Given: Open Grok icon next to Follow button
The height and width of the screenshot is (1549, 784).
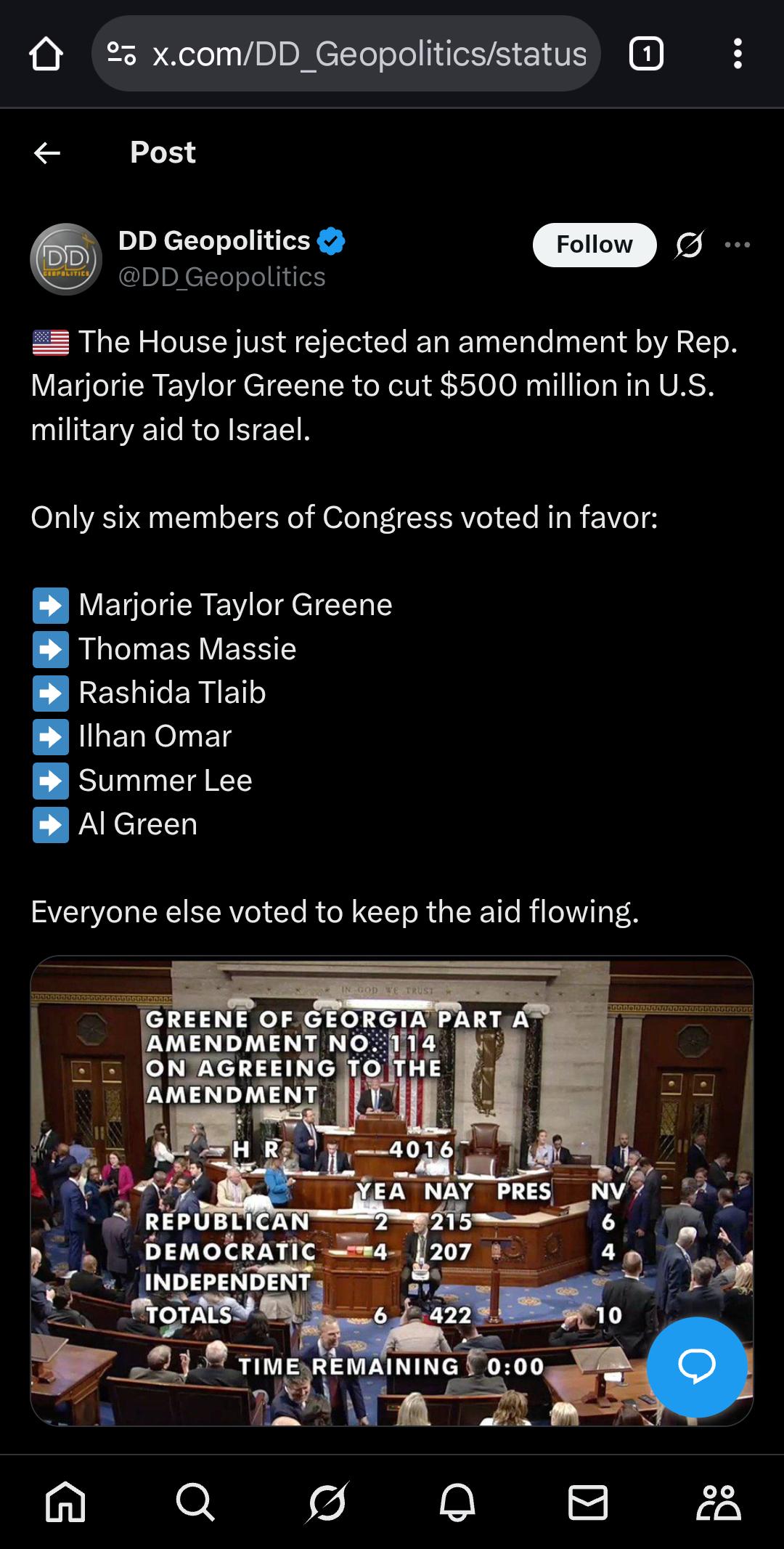Looking at the screenshot, I should pos(688,245).
